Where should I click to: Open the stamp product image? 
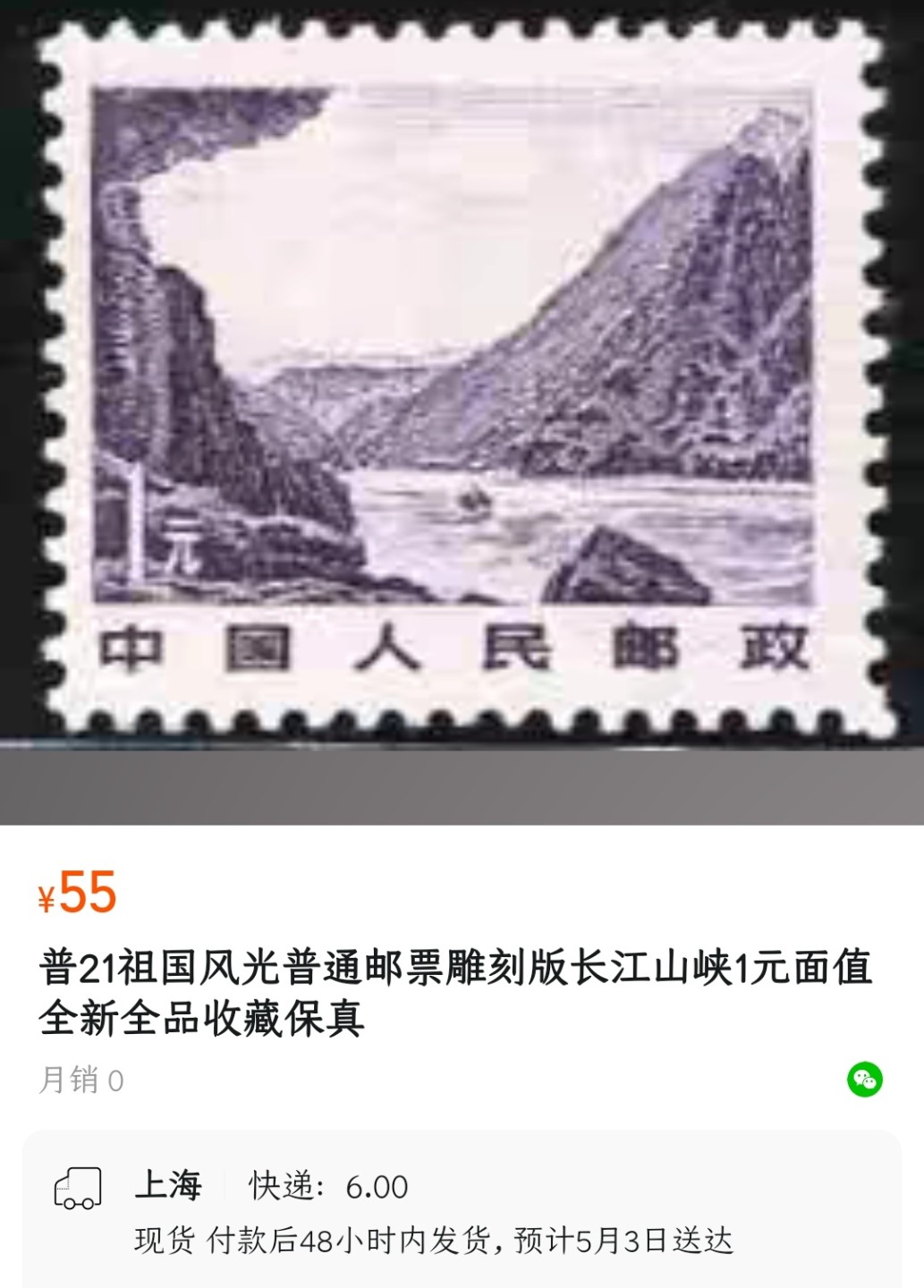tap(462, 376)
